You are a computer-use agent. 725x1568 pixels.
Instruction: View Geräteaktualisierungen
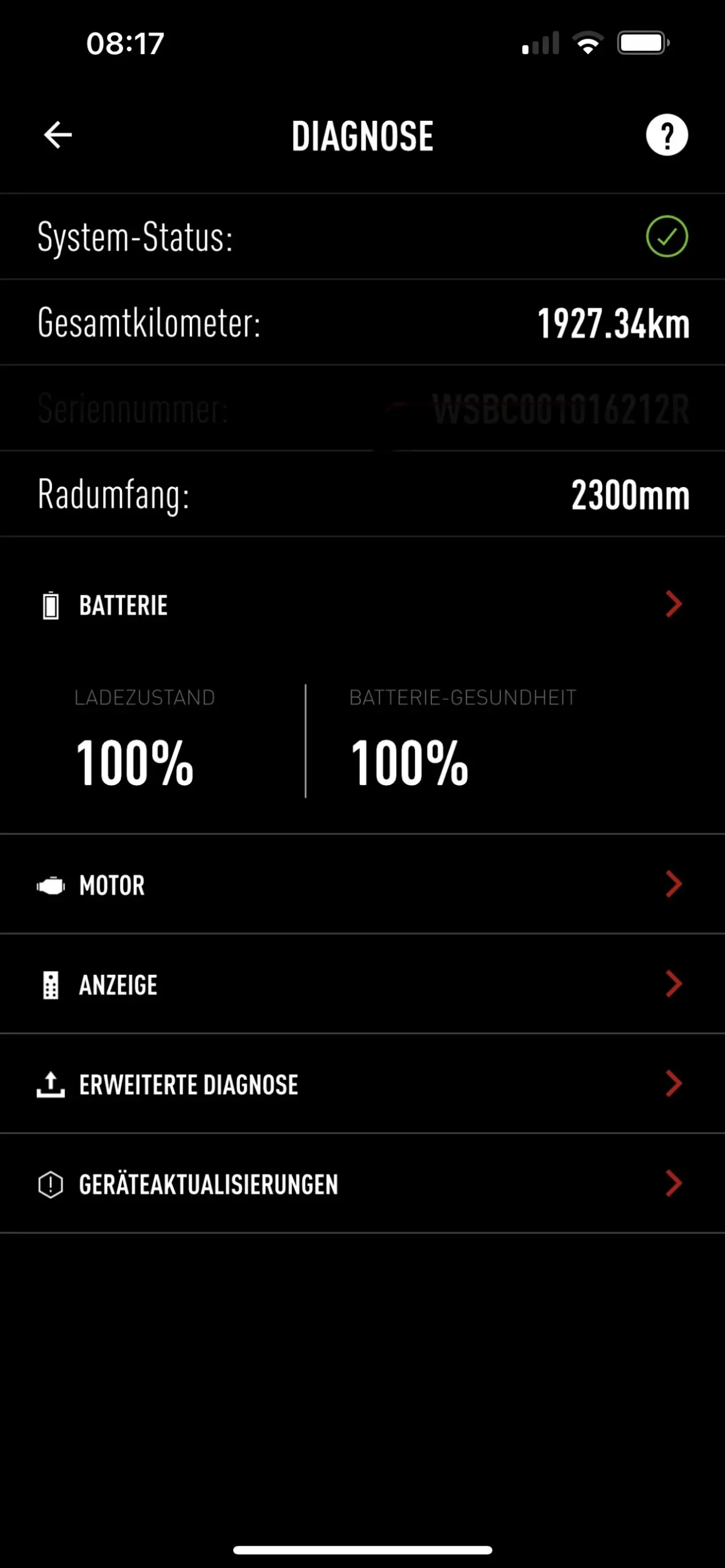tap(362, 1184)
